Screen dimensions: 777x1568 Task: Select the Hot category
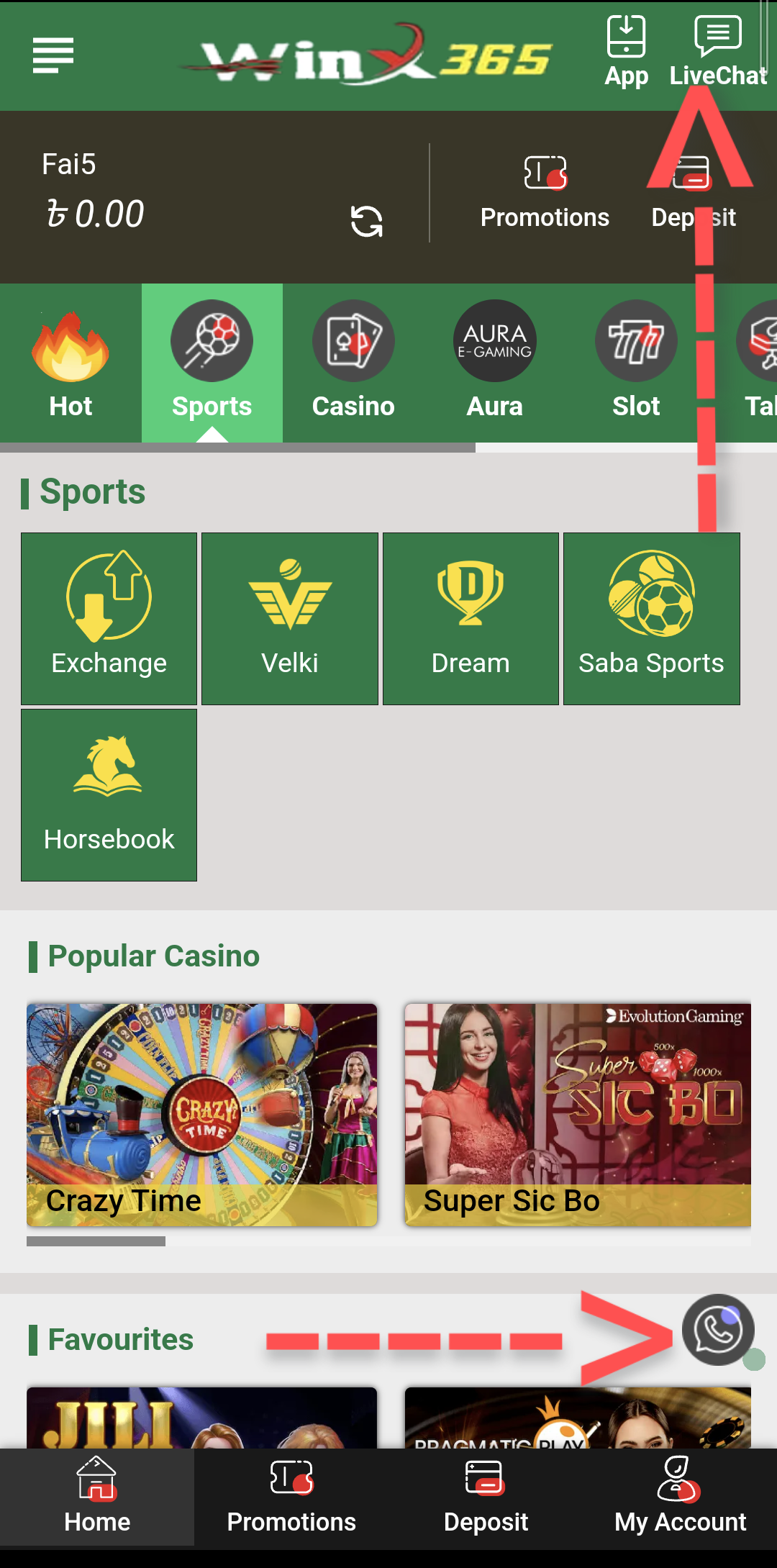tap(71, 363)
